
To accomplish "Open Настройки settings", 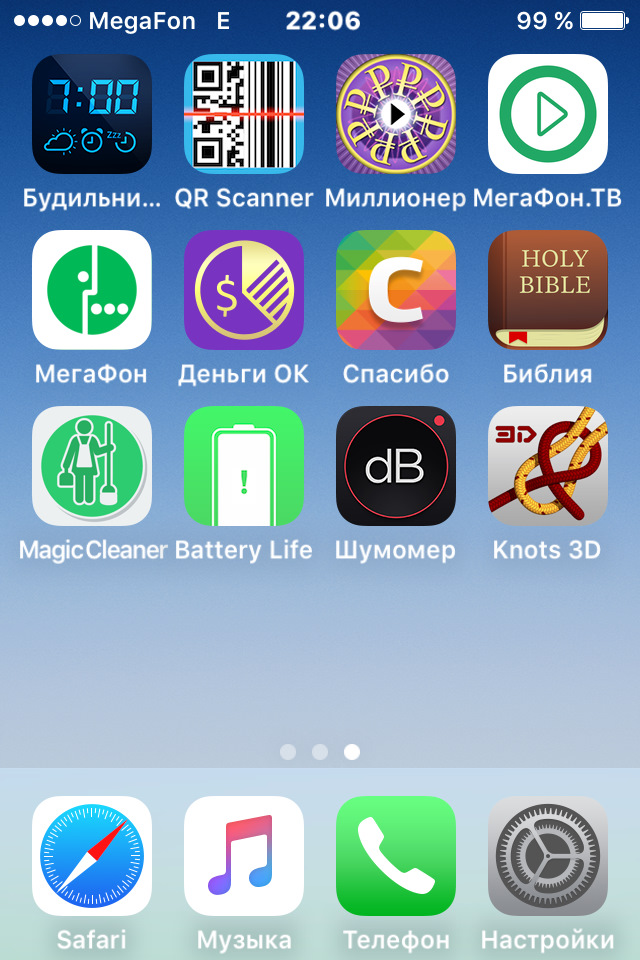I will pos(548,856).
